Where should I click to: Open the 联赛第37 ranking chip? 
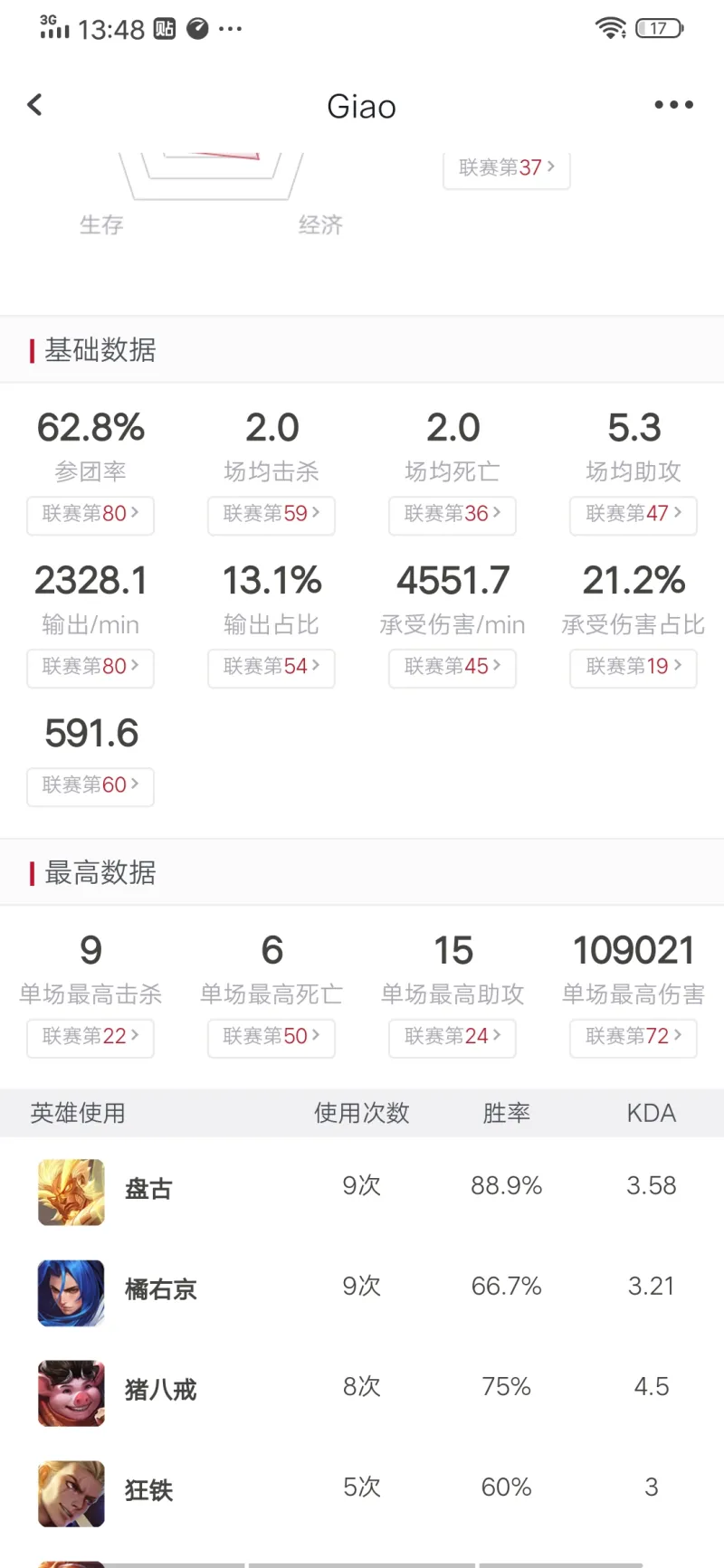[x=507, y=168]
